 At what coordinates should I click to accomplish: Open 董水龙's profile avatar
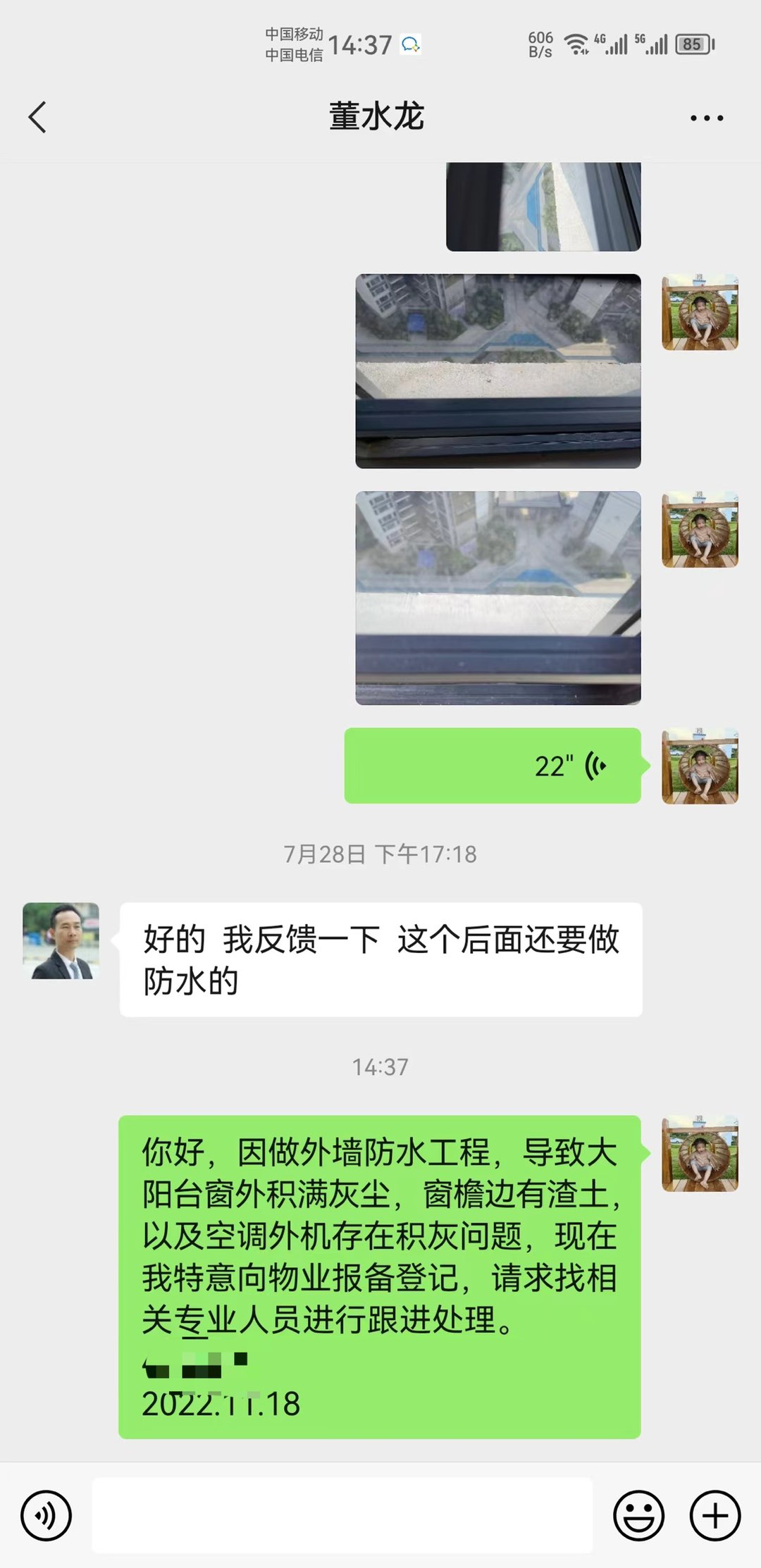point(61,941)
